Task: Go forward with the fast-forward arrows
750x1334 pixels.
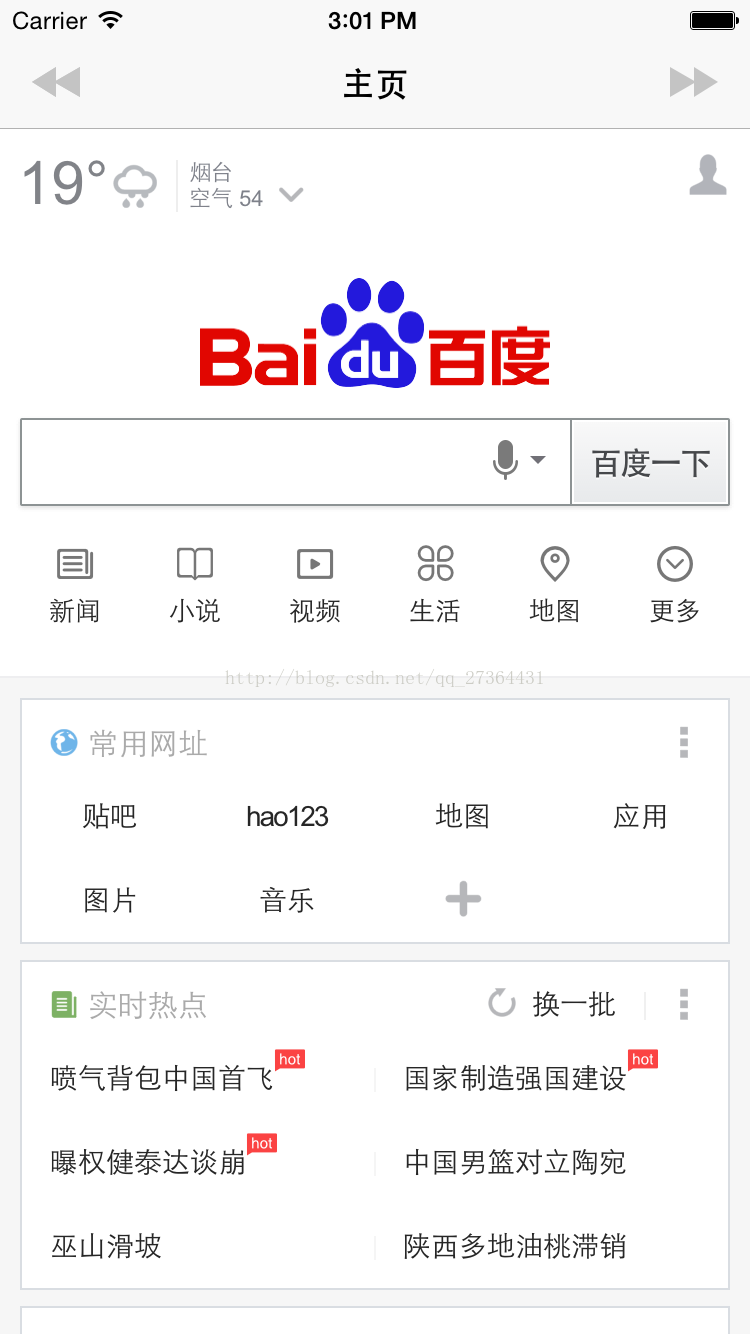Action: [693, 82]
